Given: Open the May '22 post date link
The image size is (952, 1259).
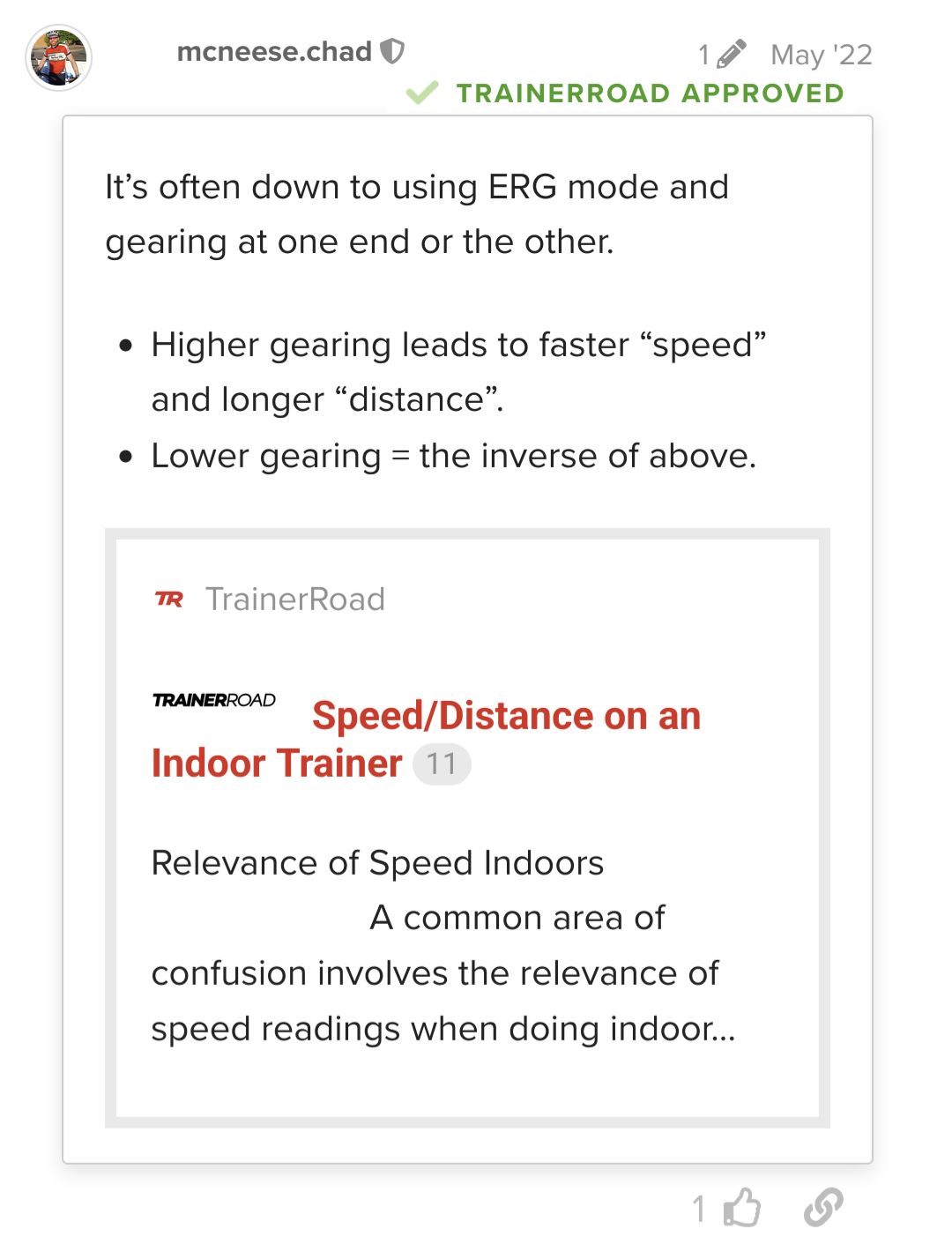Looking at the screenshot, I should click(x=821, y=55).
